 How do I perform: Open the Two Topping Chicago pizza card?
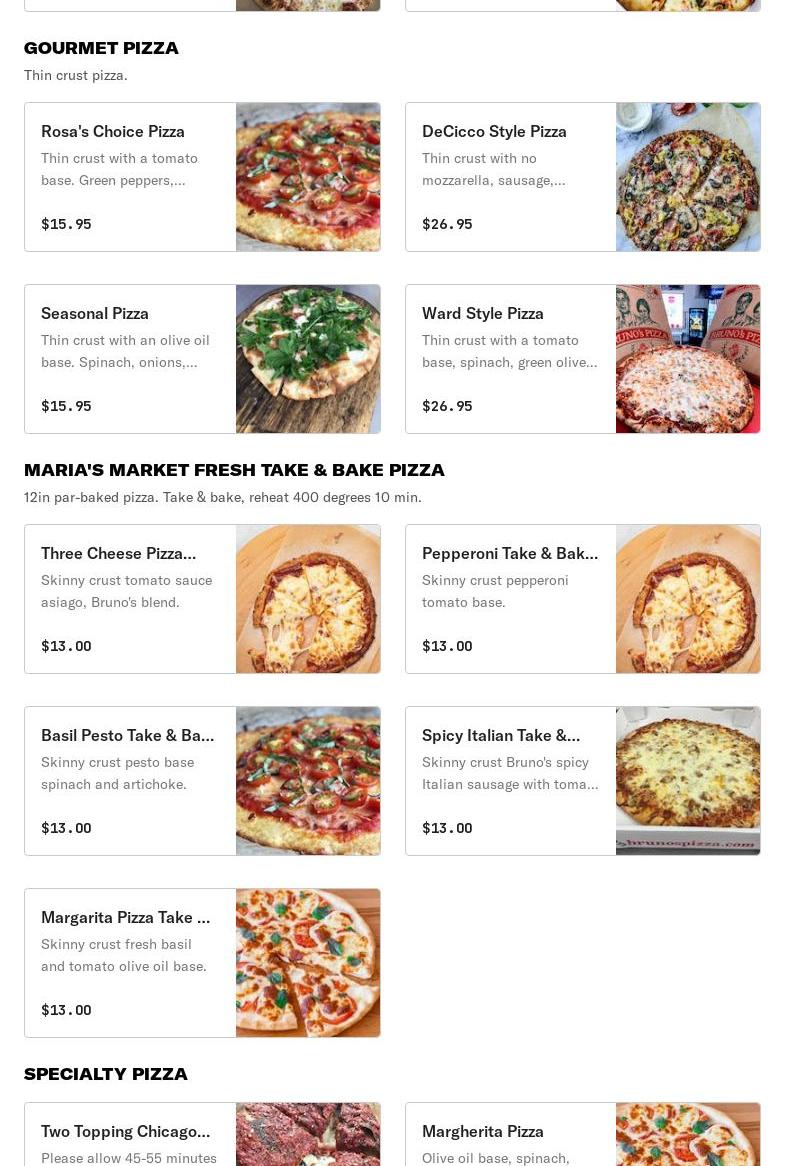click(202, 1135)
